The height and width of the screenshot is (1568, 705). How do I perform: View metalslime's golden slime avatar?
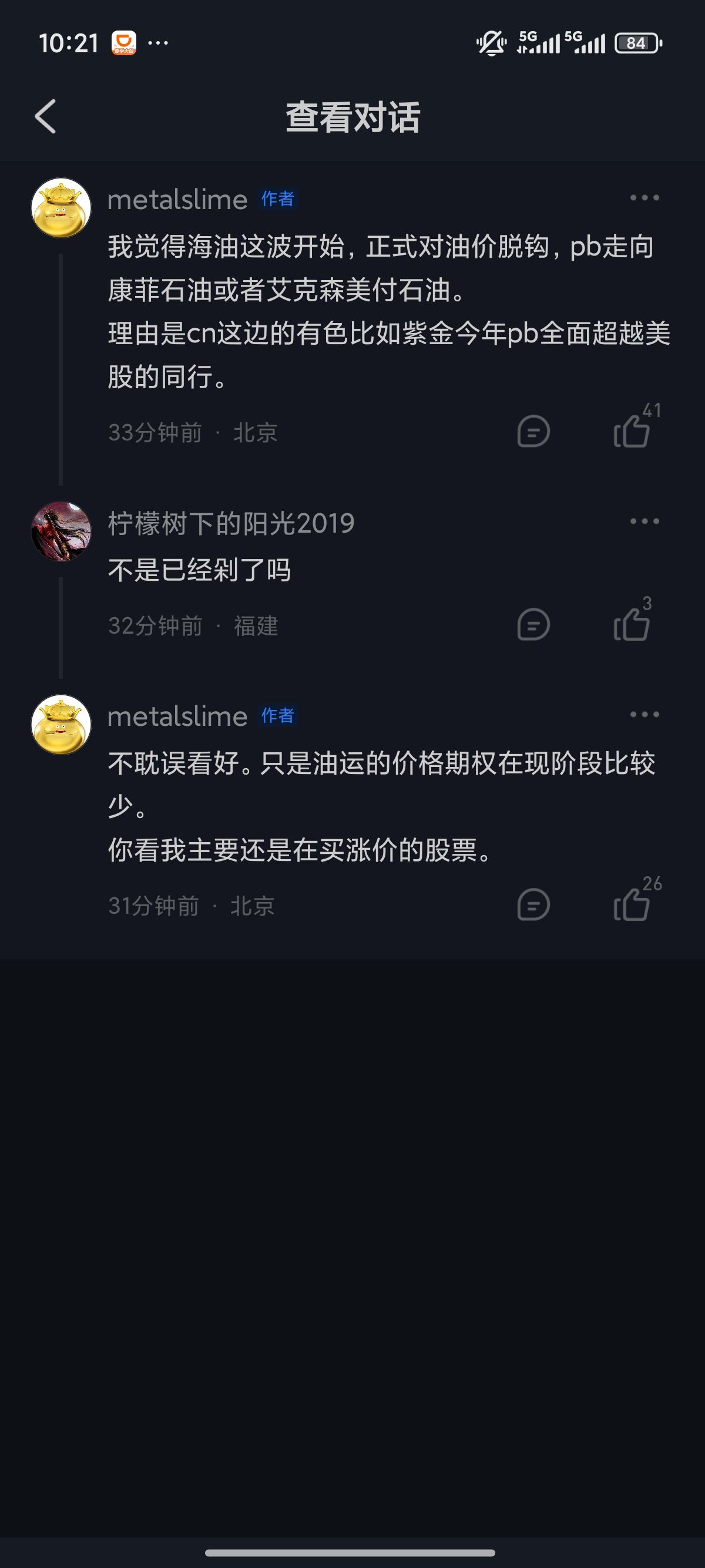[x=60, y=207]
